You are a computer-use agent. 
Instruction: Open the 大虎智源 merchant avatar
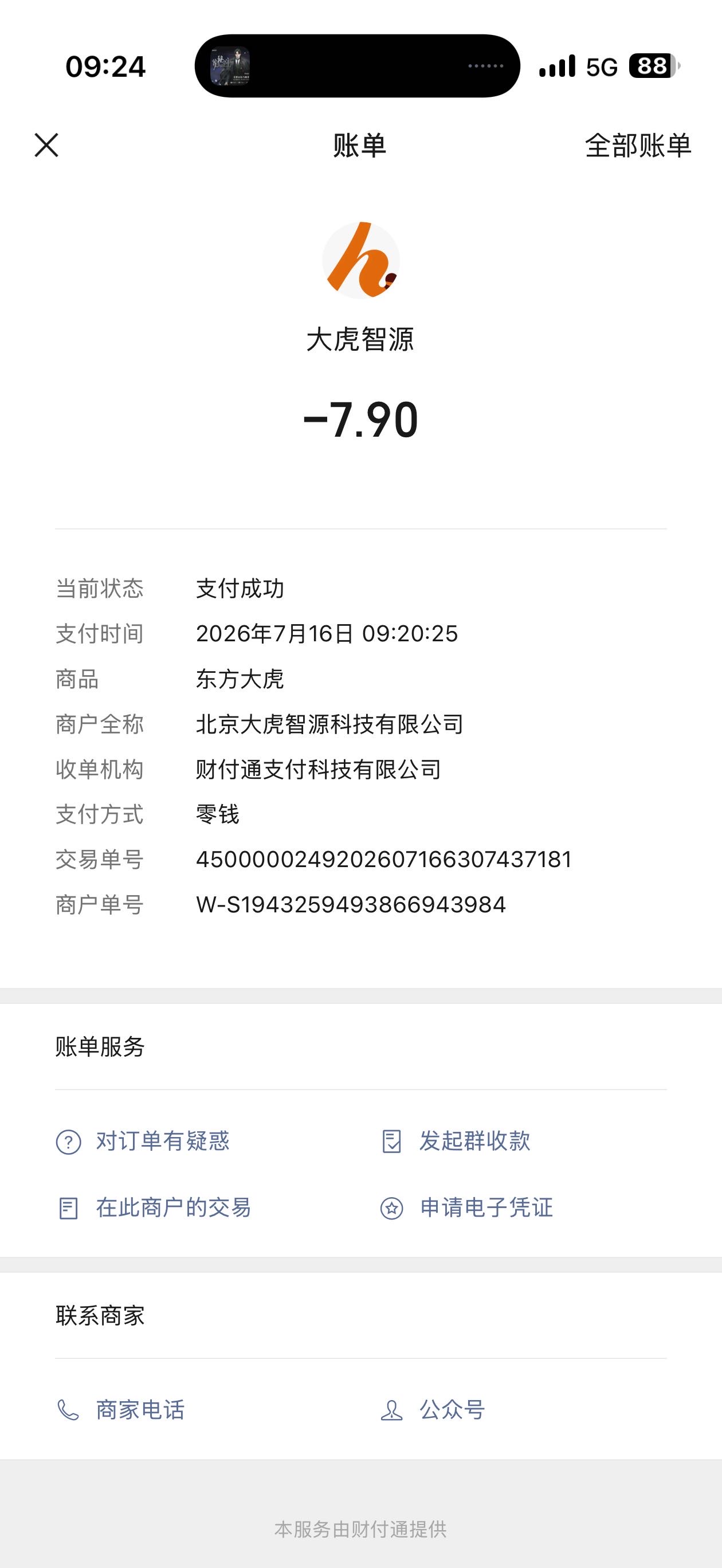361,261
